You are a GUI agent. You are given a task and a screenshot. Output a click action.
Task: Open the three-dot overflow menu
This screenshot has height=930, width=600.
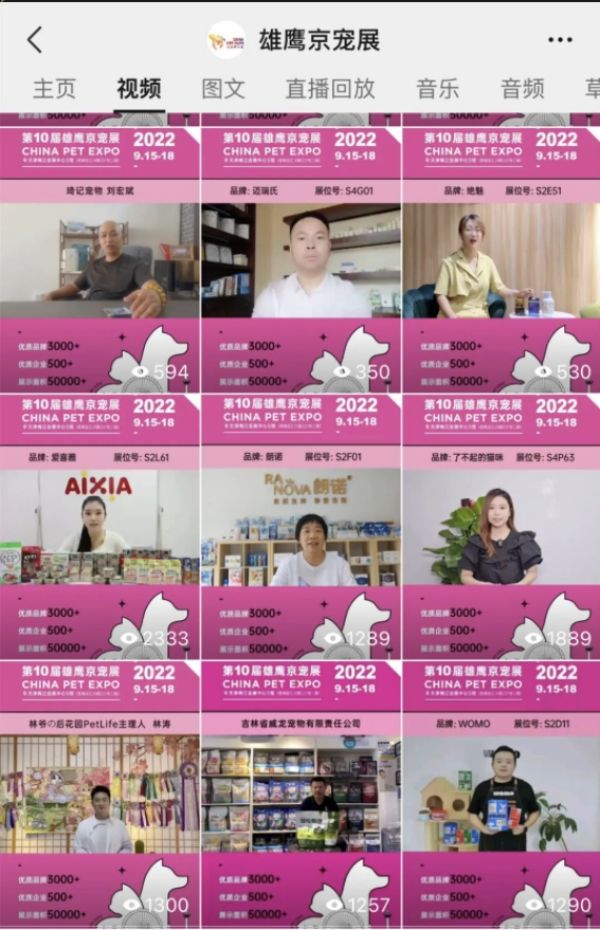pos(560,40)
